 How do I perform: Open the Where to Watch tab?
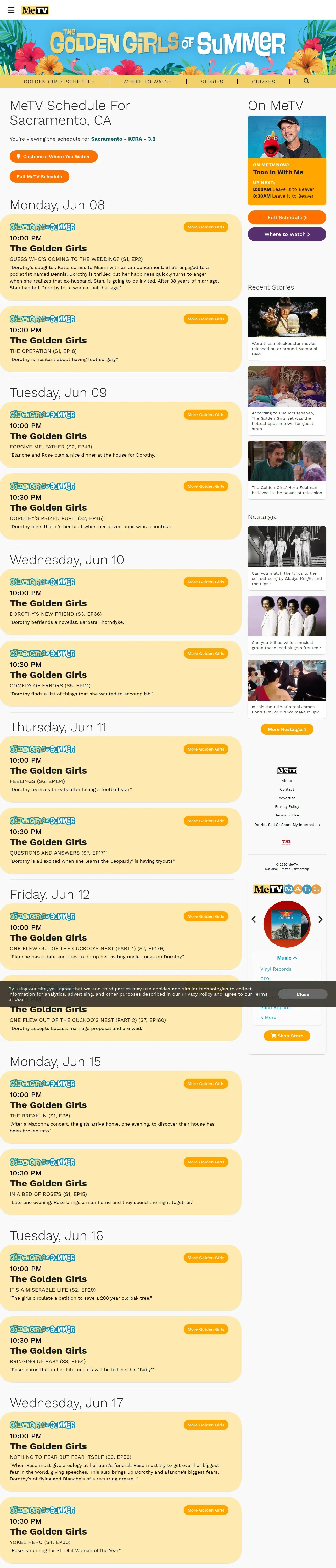148,82
